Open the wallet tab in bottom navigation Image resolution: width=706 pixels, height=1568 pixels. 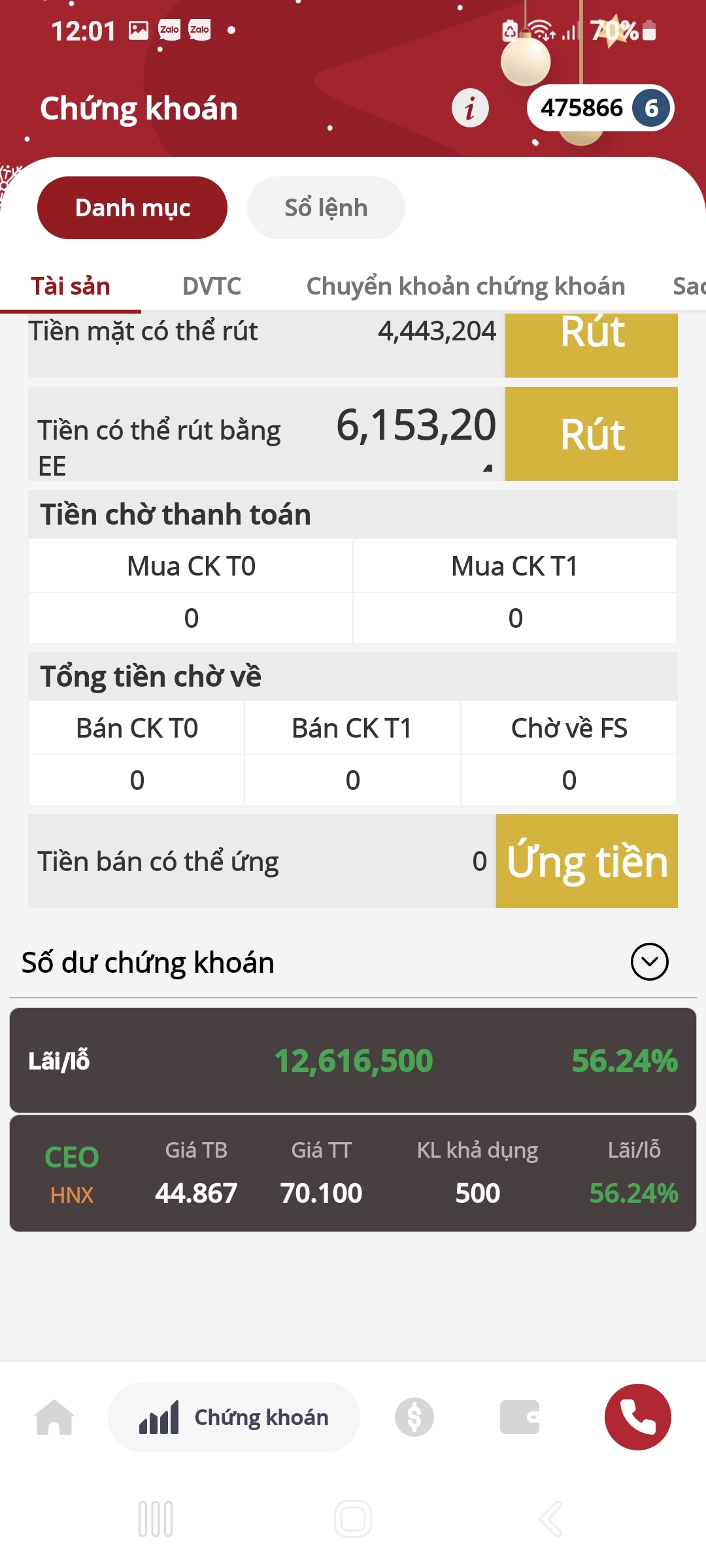point(520,1417)
